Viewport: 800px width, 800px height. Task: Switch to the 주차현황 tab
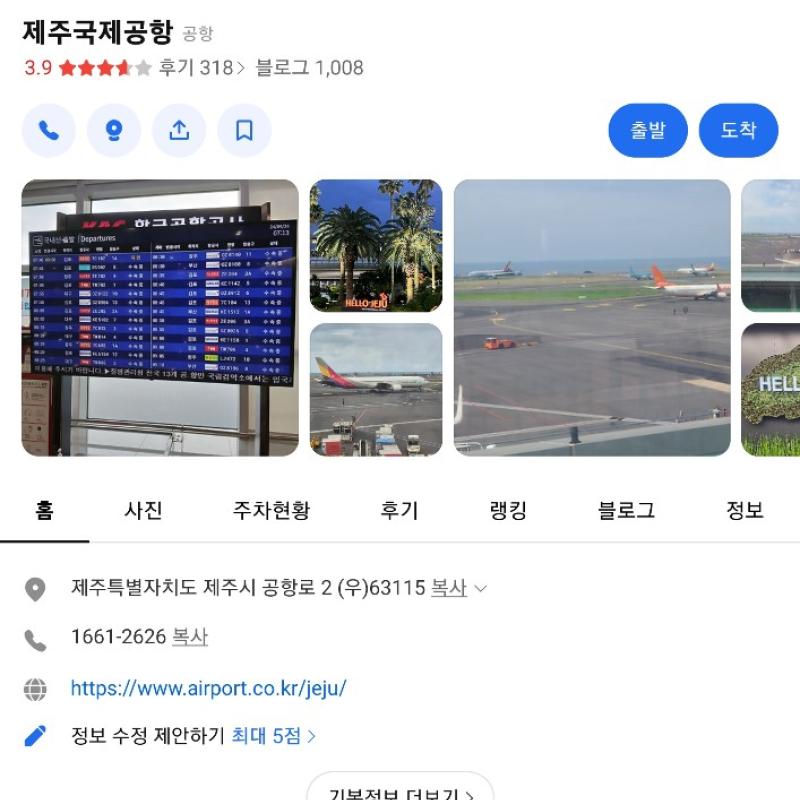coord(271,510)
